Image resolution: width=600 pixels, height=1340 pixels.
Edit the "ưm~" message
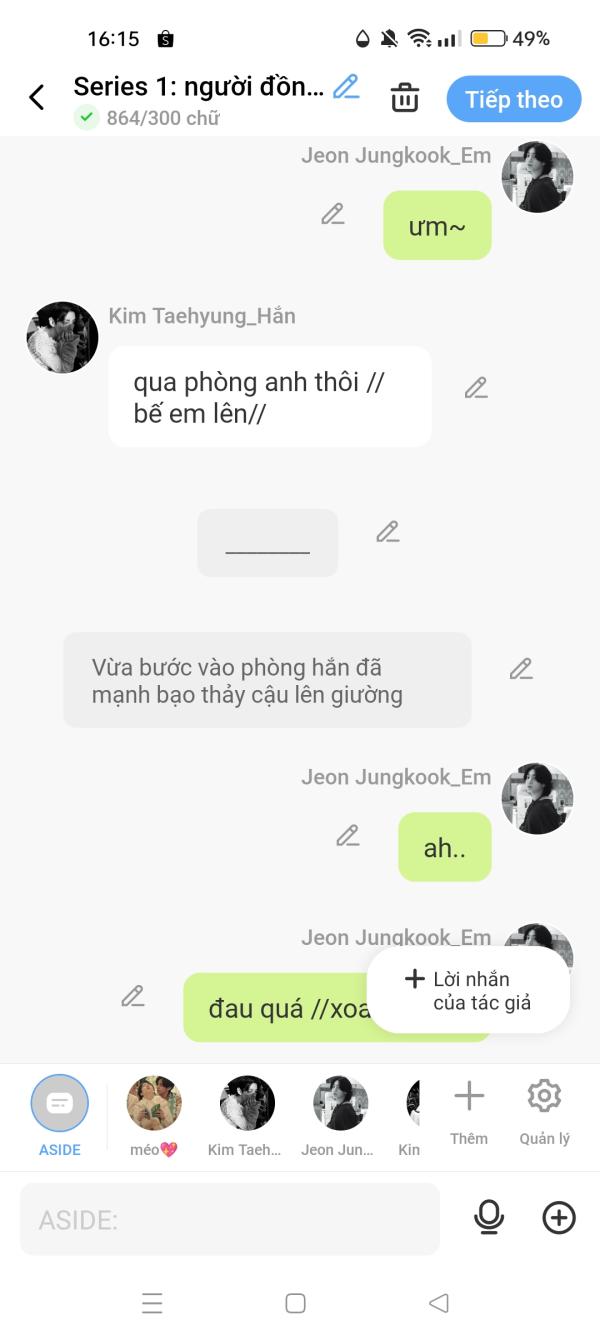333,214
